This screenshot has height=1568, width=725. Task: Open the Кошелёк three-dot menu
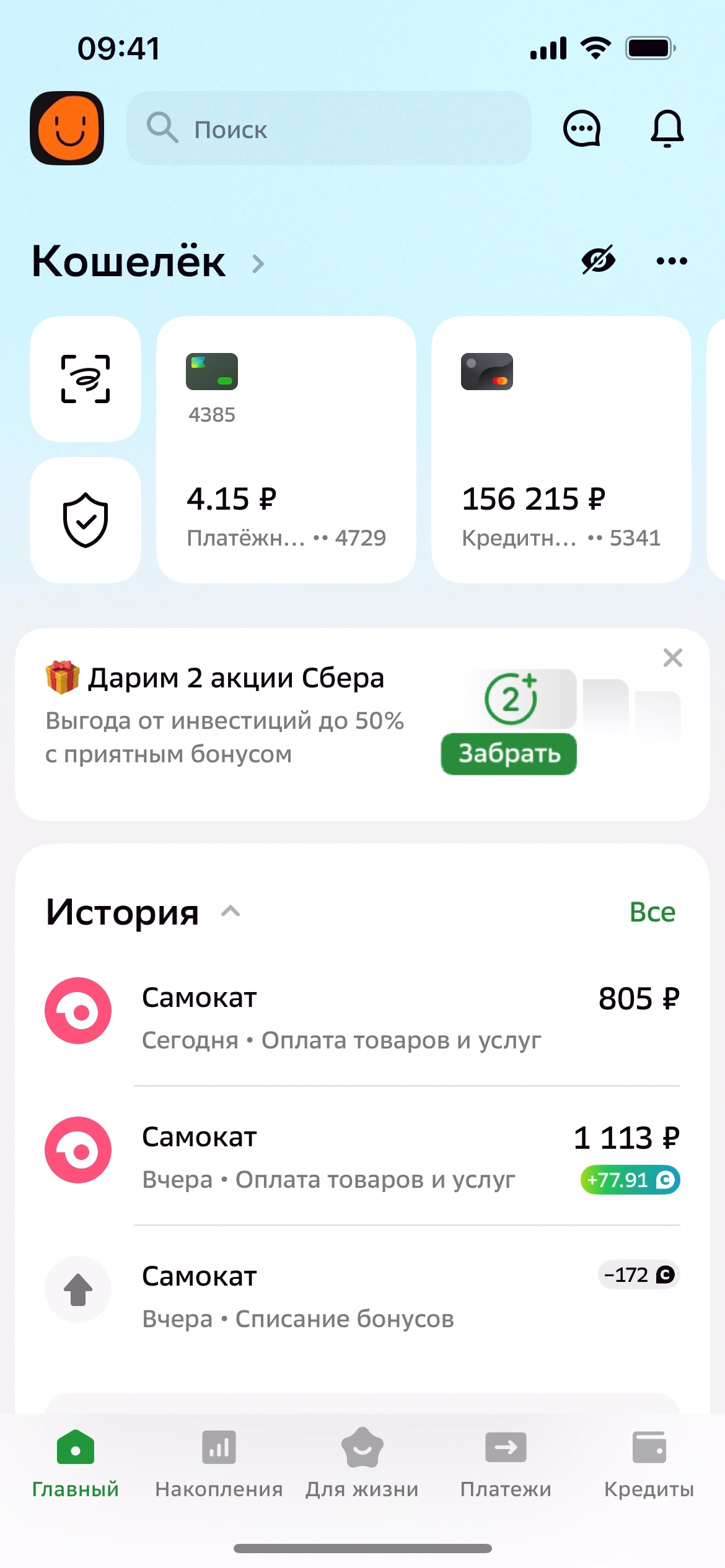(x=672, y=261)
